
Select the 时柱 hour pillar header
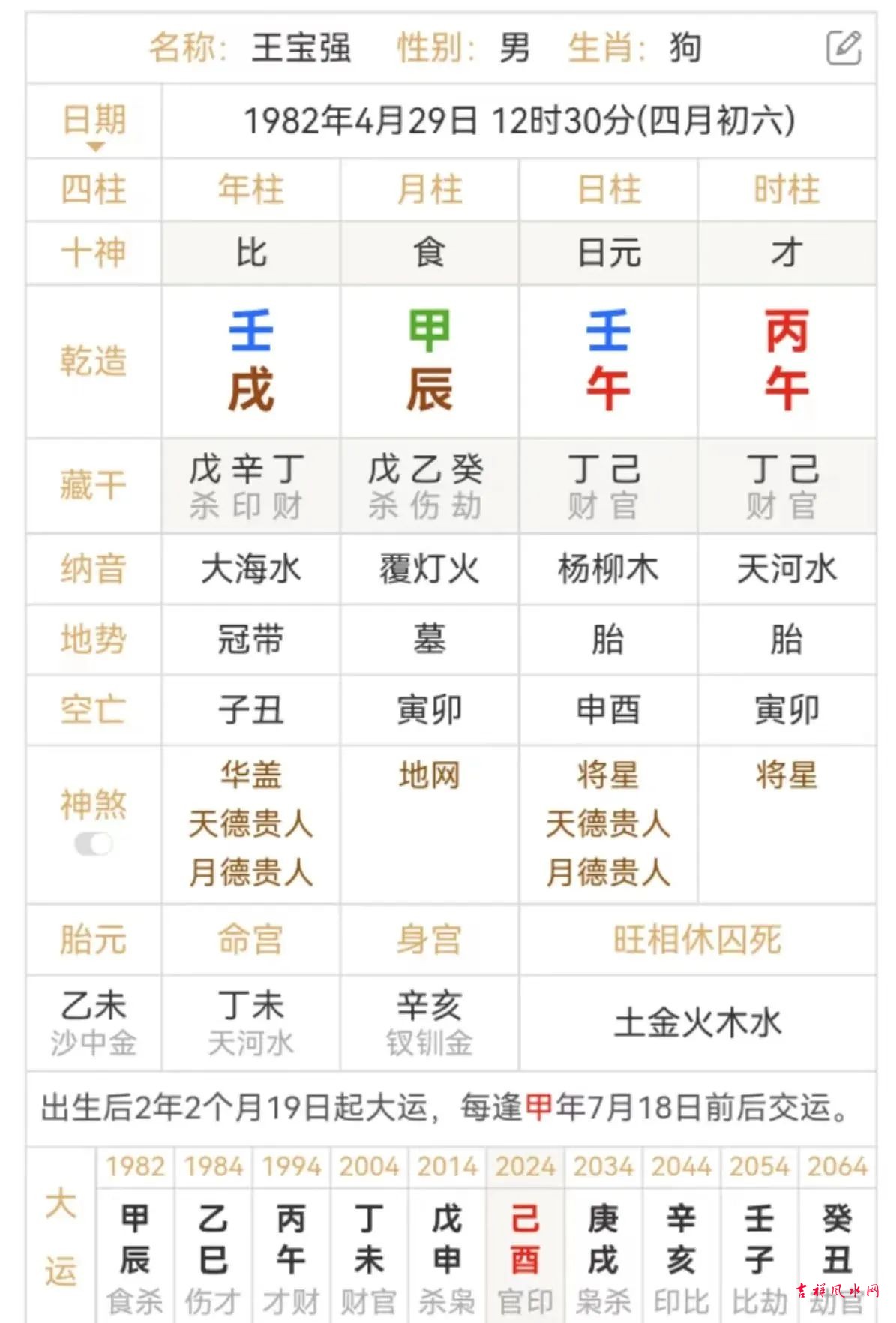pyautogui.click(x=787, y=190)
